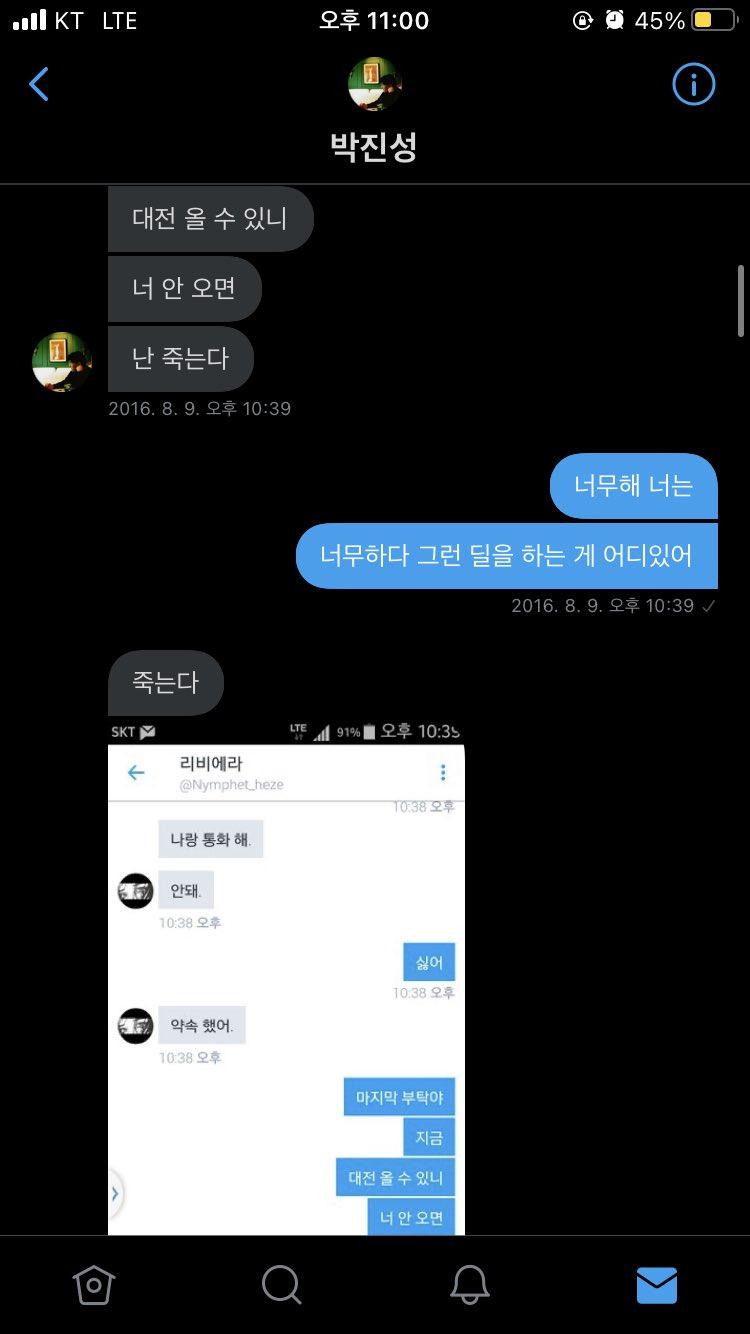Open the Notifications bell tab
This screenshot has width=750, height=1334.
tap(469, 1285)
